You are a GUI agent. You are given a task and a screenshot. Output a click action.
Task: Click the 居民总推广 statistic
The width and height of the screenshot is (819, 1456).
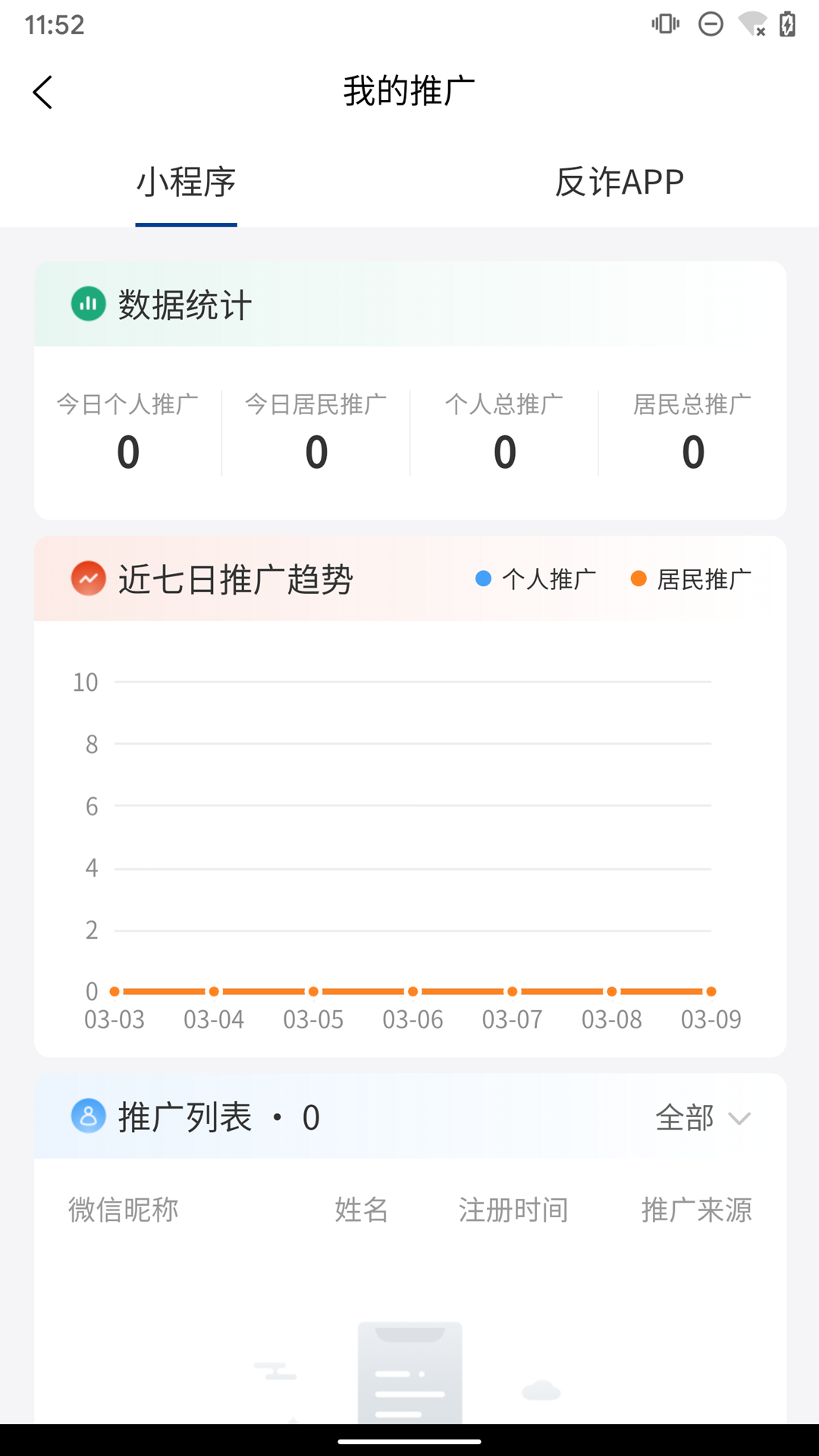click(x=692, y=451)
